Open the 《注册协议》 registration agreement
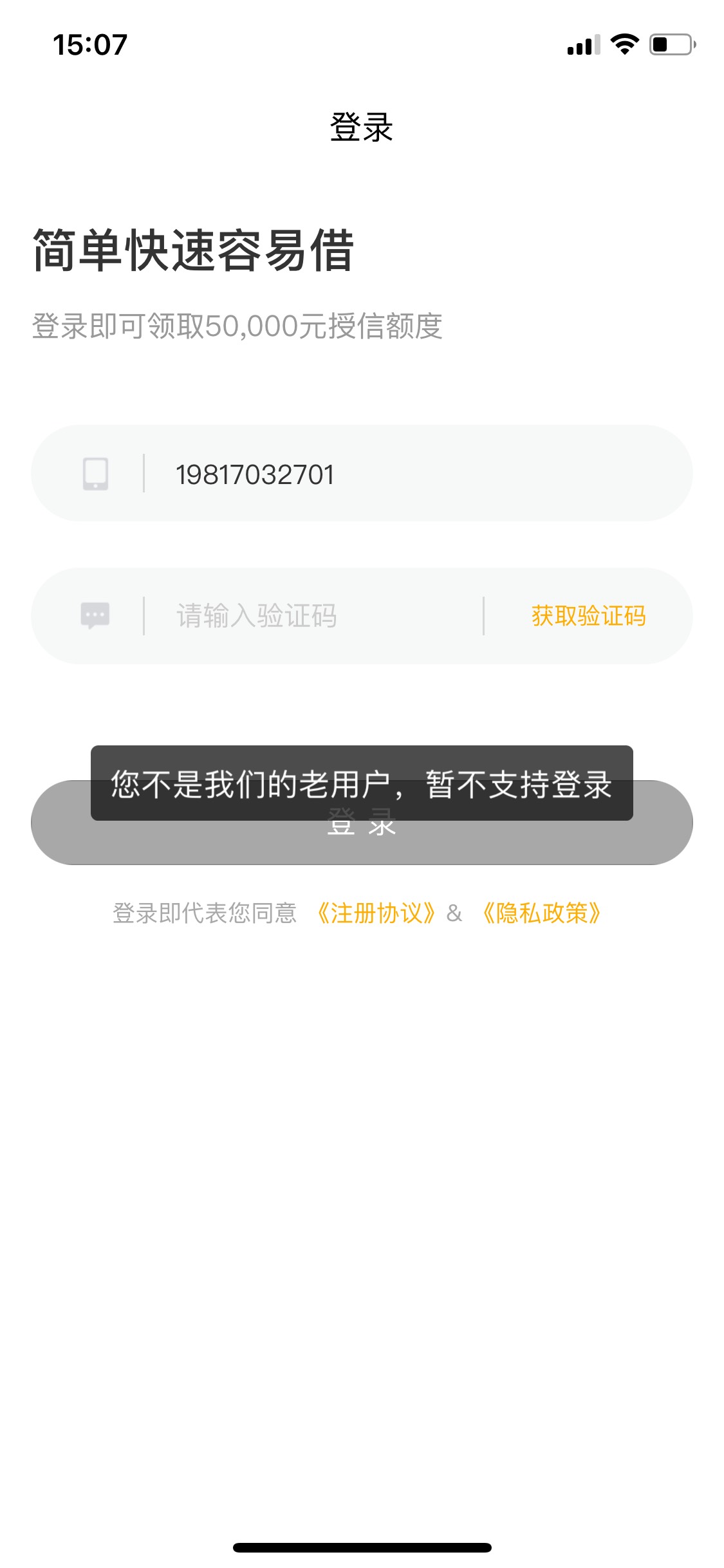 (x=377, y=913)
